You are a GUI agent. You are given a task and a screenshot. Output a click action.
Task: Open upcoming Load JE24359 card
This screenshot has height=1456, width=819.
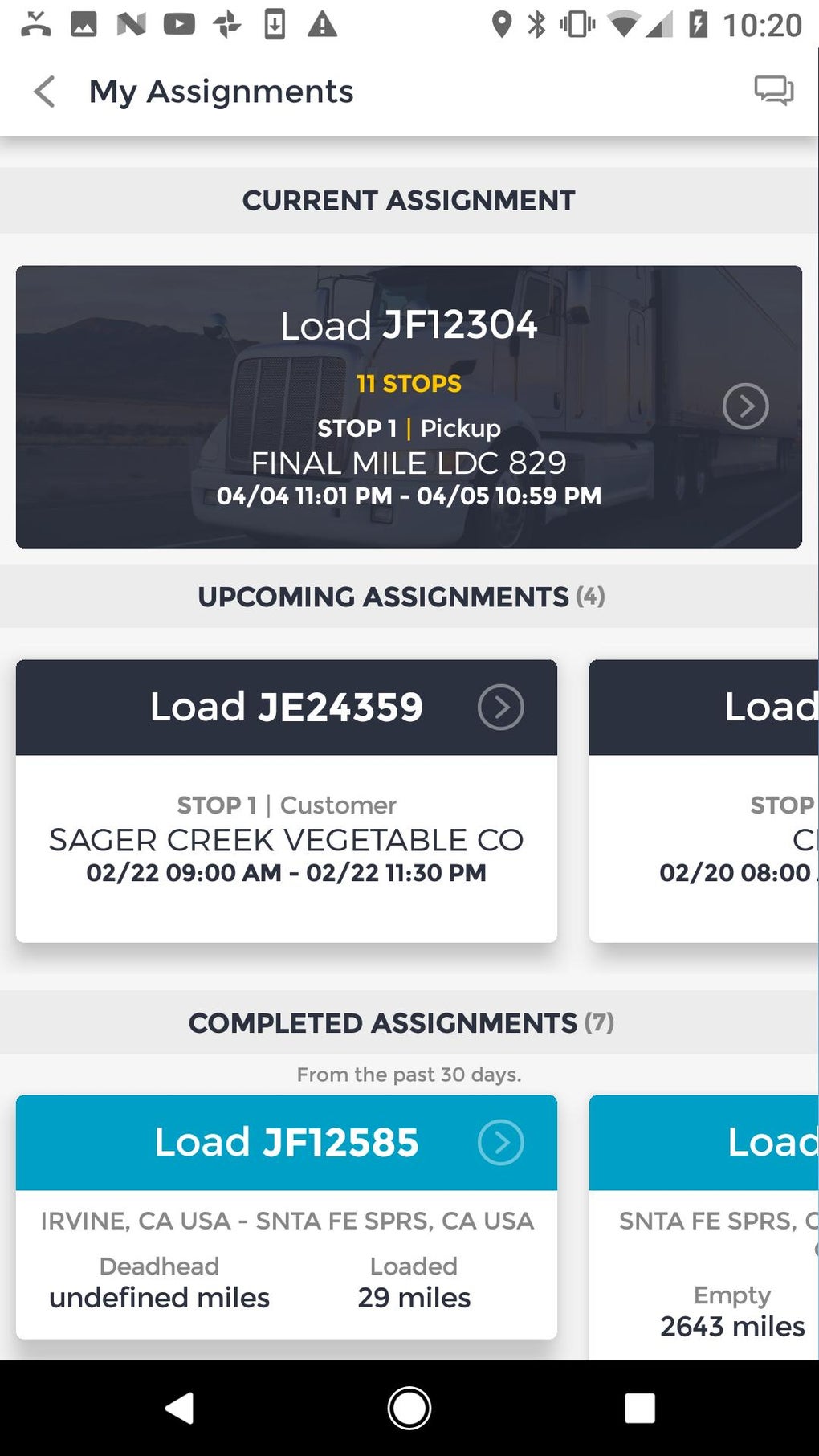coord(287,801)
